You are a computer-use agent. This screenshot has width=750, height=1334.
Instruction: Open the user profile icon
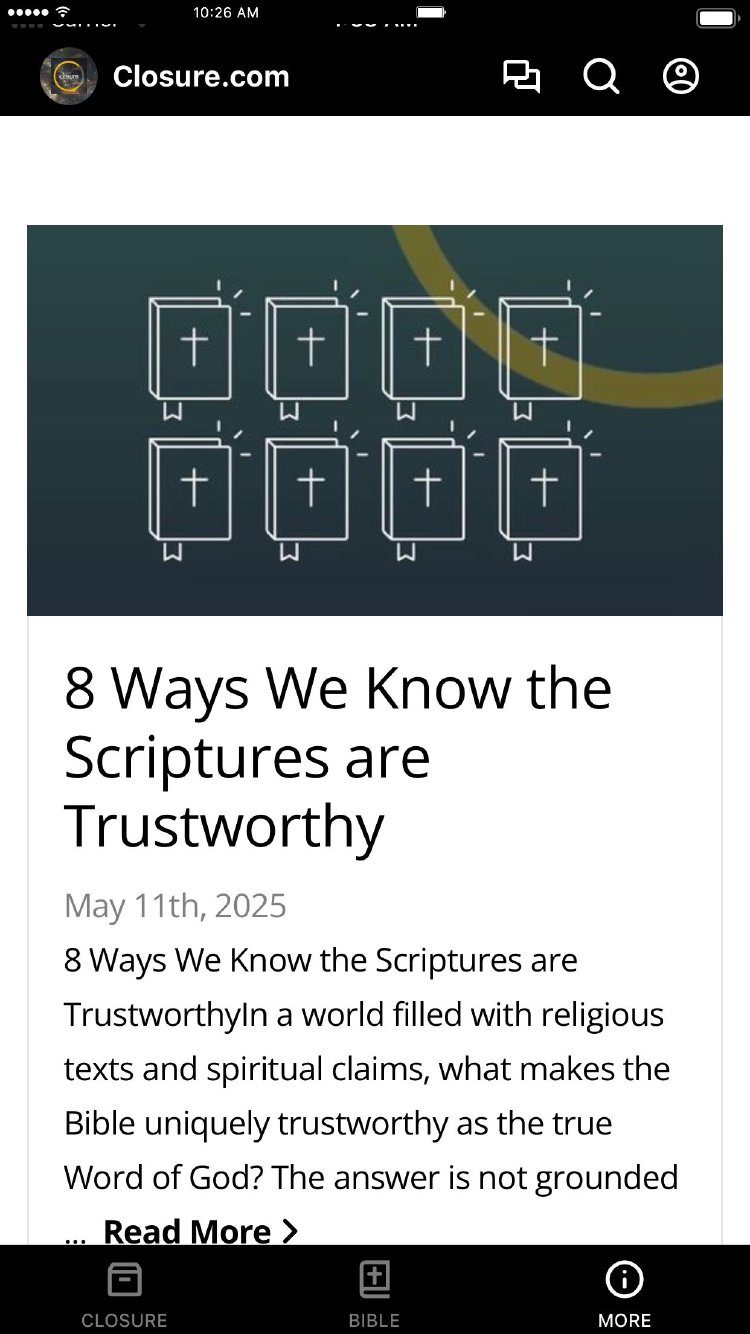[x=681, y=77]
